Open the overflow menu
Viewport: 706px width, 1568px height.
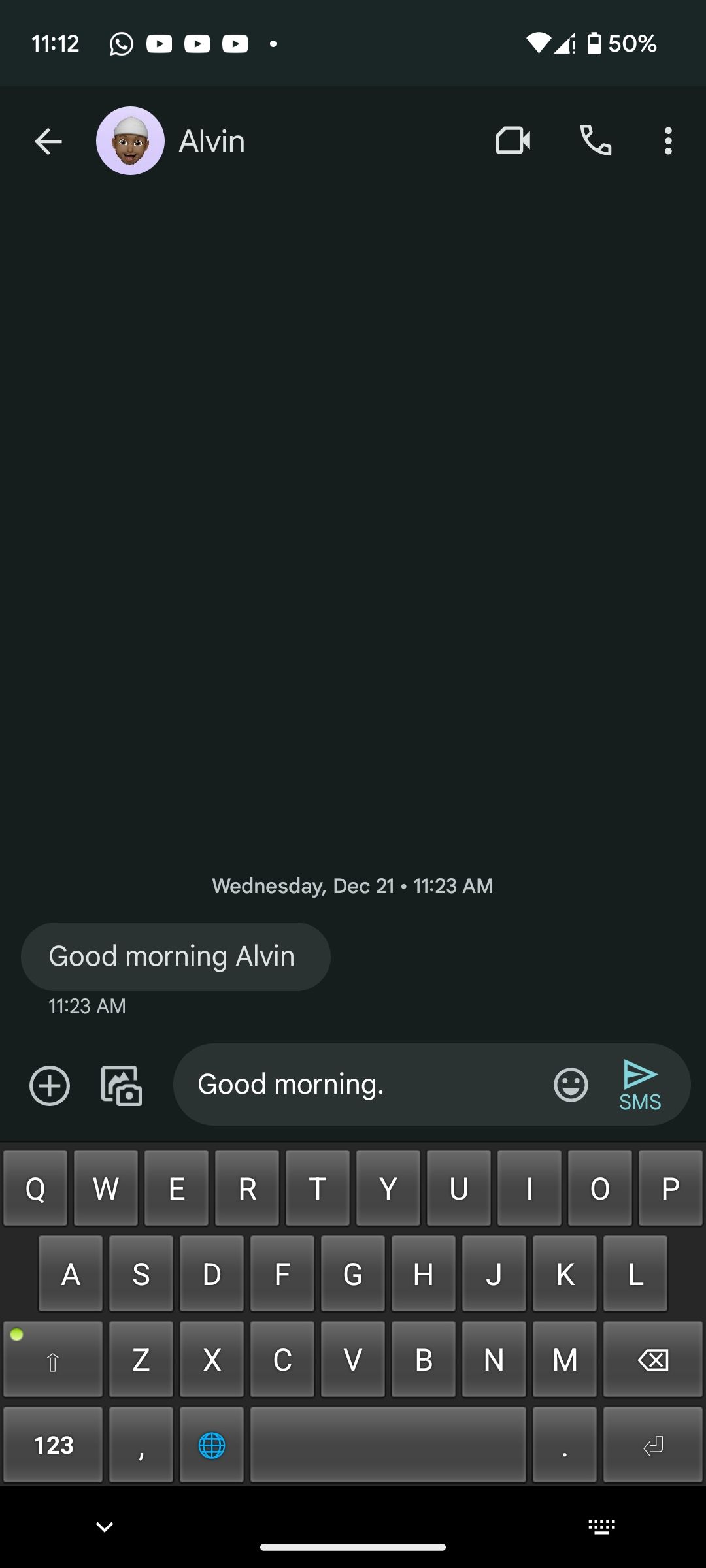coord(667,141)
